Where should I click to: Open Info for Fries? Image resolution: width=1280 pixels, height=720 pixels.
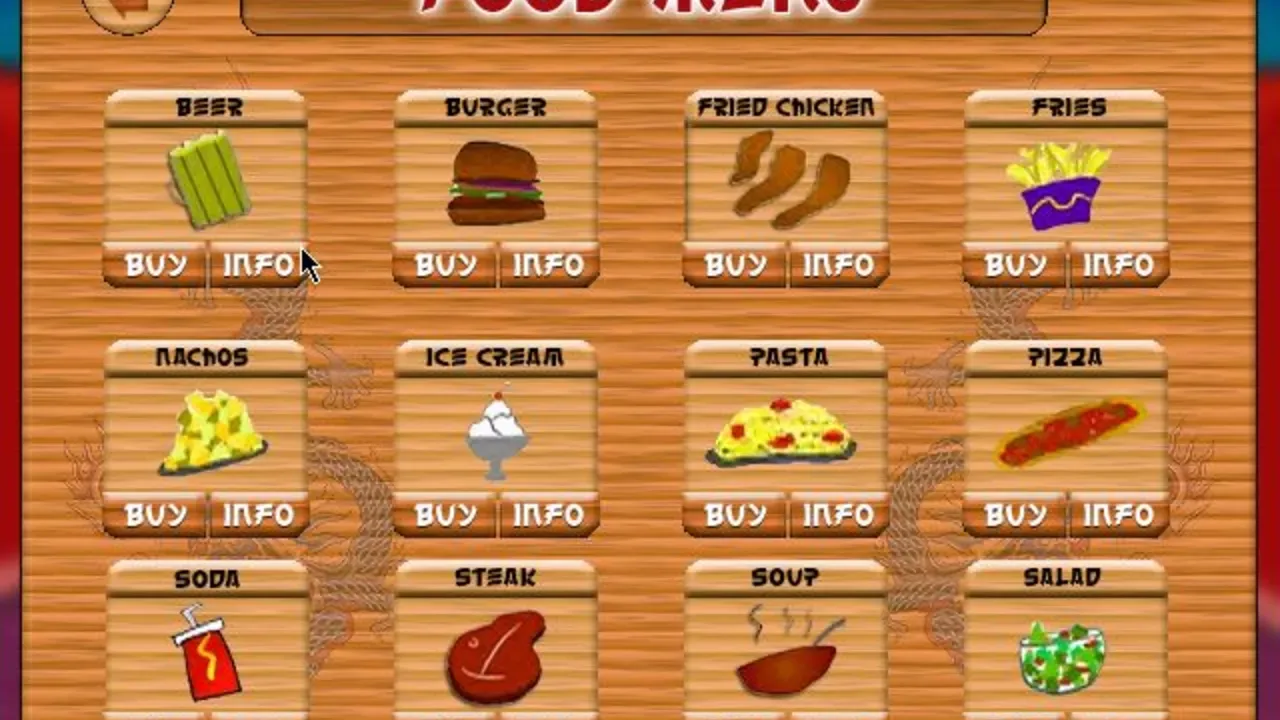click(1119, 265)
